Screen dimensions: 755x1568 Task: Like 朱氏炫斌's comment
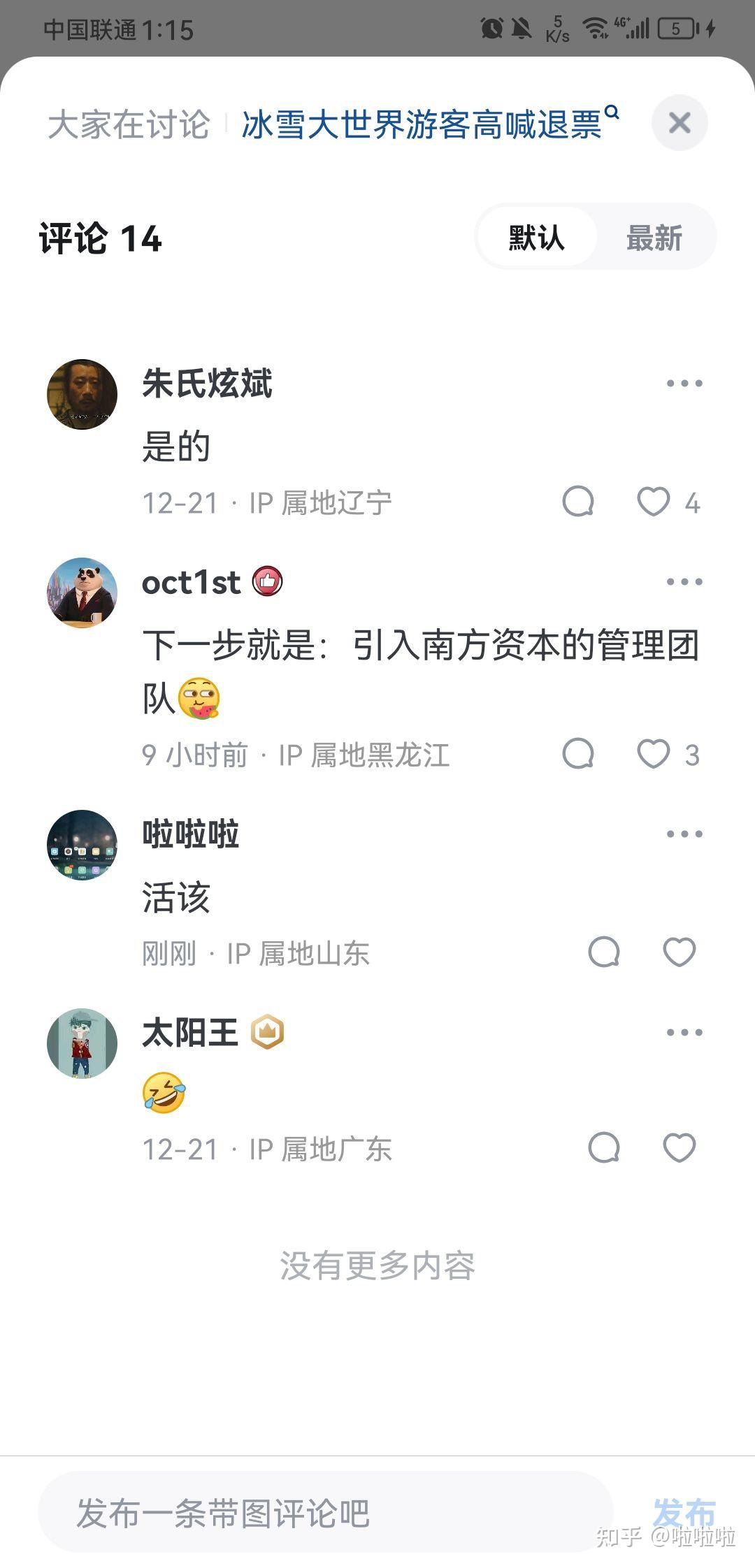point(654,502)
